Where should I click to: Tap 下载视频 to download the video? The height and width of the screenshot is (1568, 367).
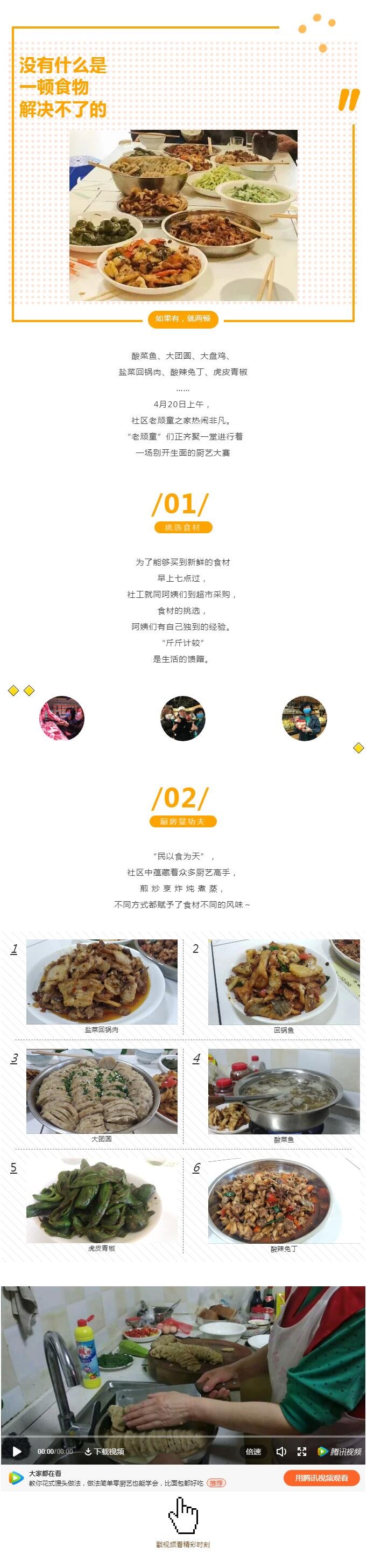pos(104,1451)
